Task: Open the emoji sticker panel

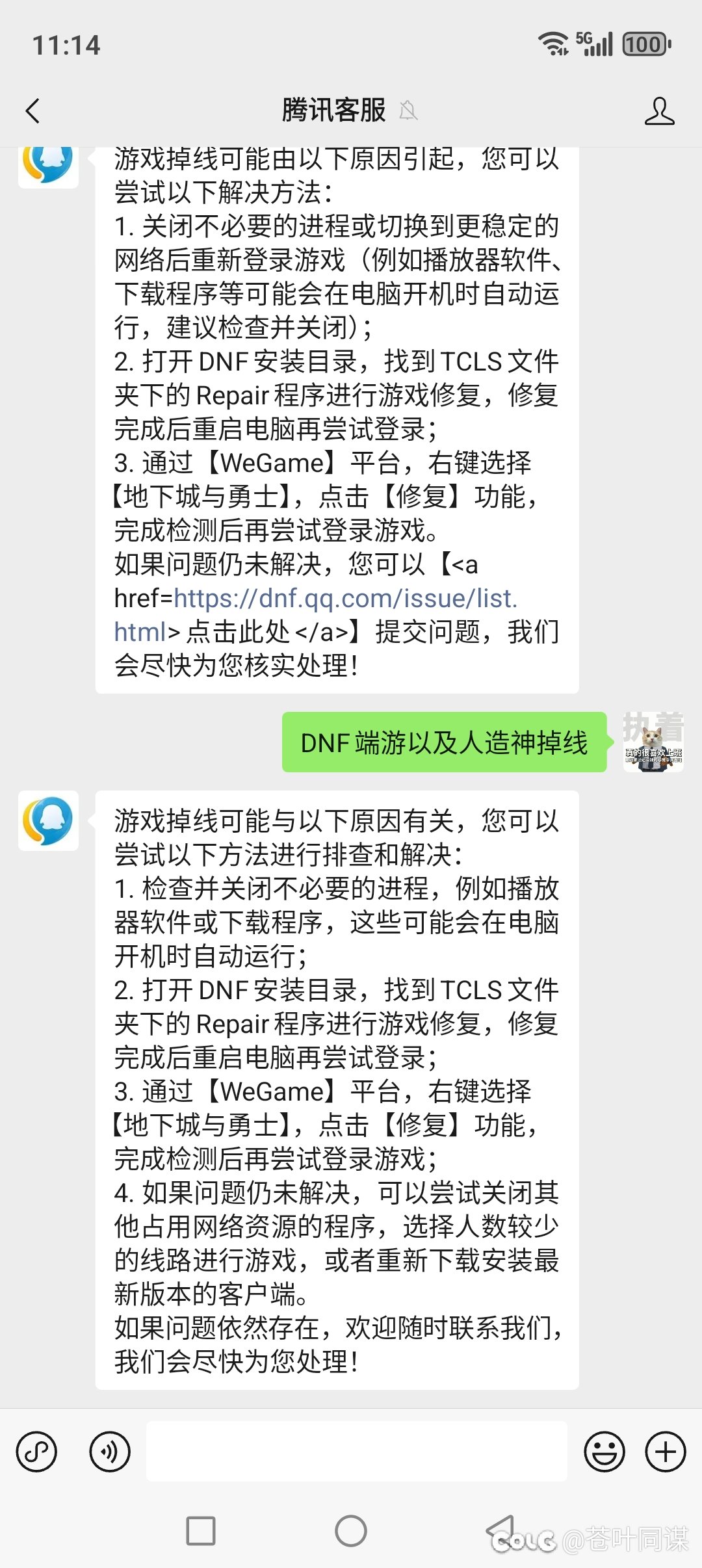Action: [x=604, y=1452]
